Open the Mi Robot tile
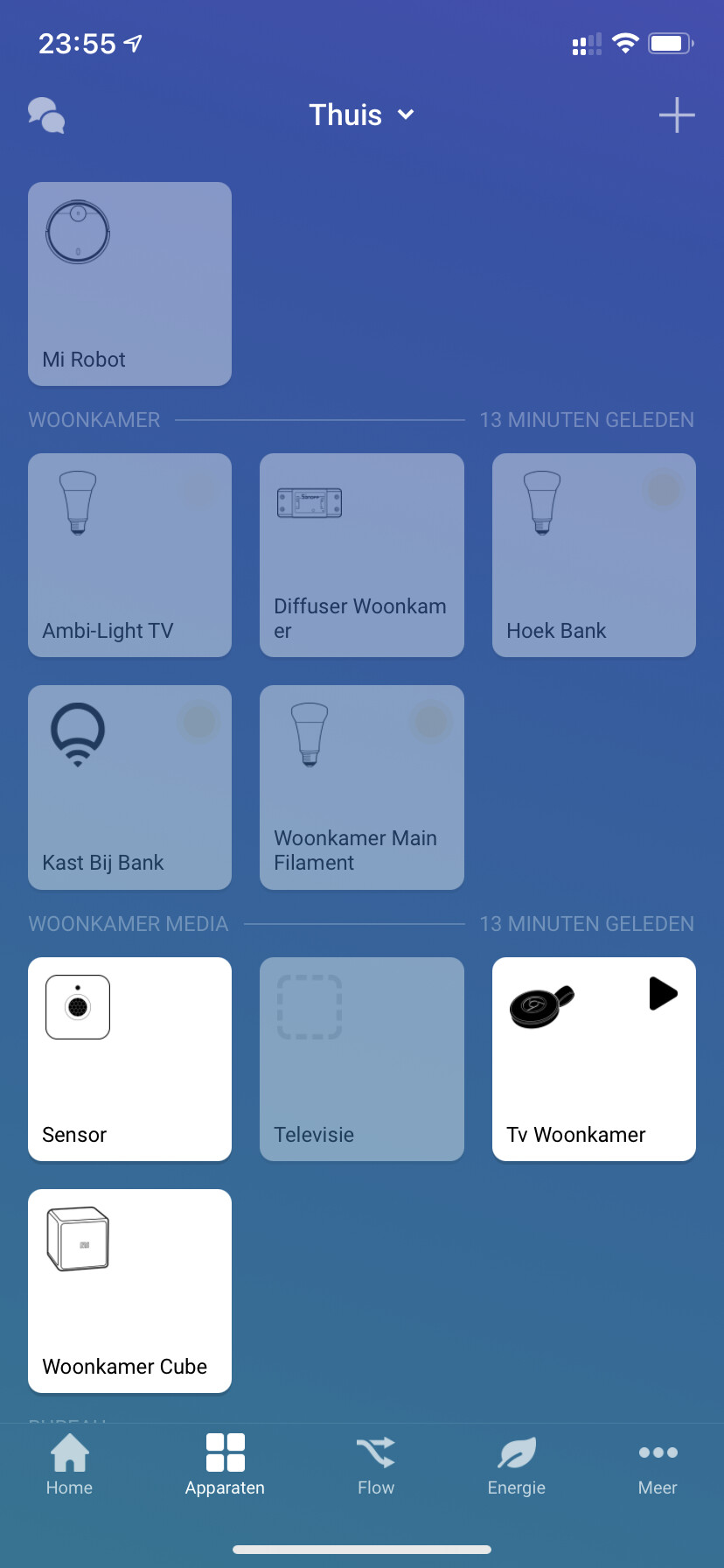Image resolution: width=724 pixels, height=1568 pixels. (x=129, y=283)
